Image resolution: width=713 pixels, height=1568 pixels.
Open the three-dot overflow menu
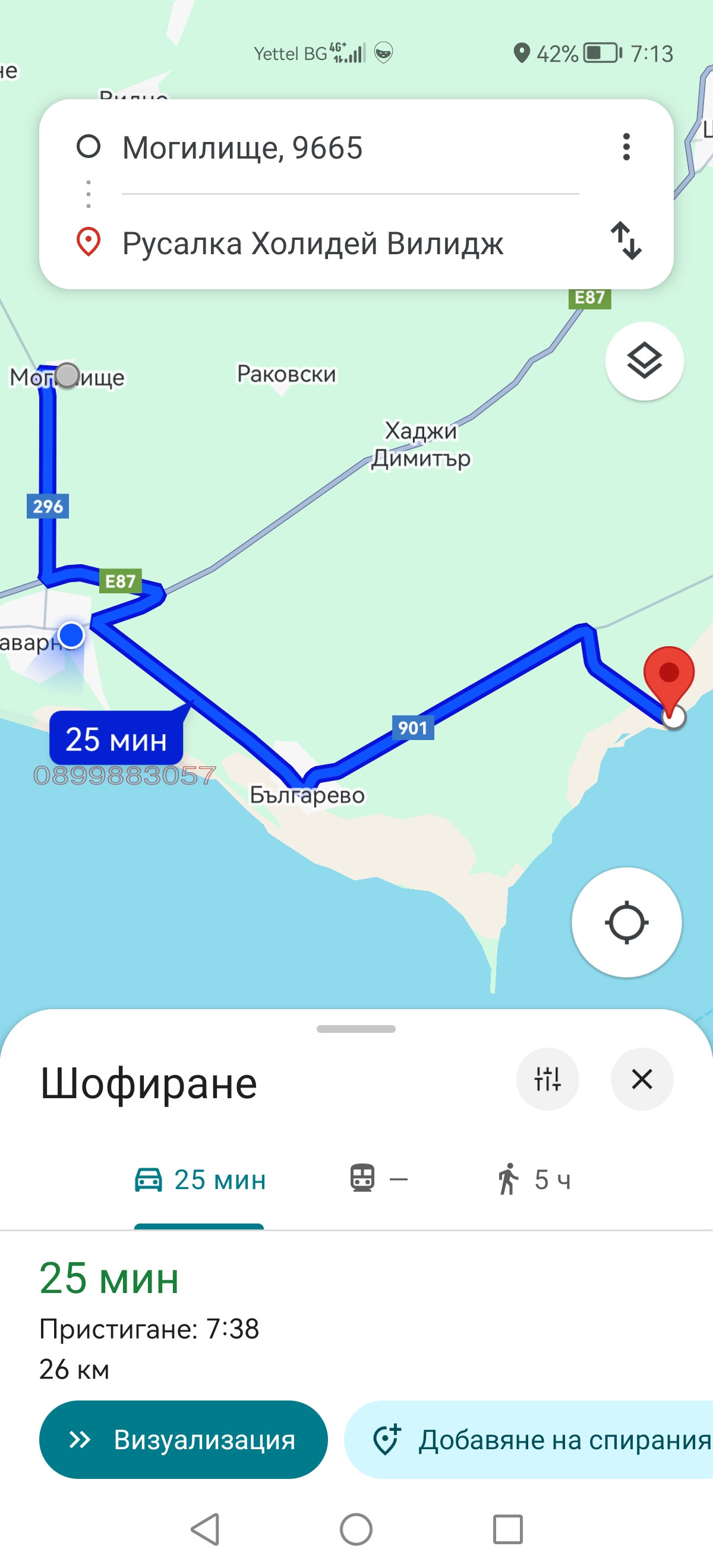tap(626, 147)
